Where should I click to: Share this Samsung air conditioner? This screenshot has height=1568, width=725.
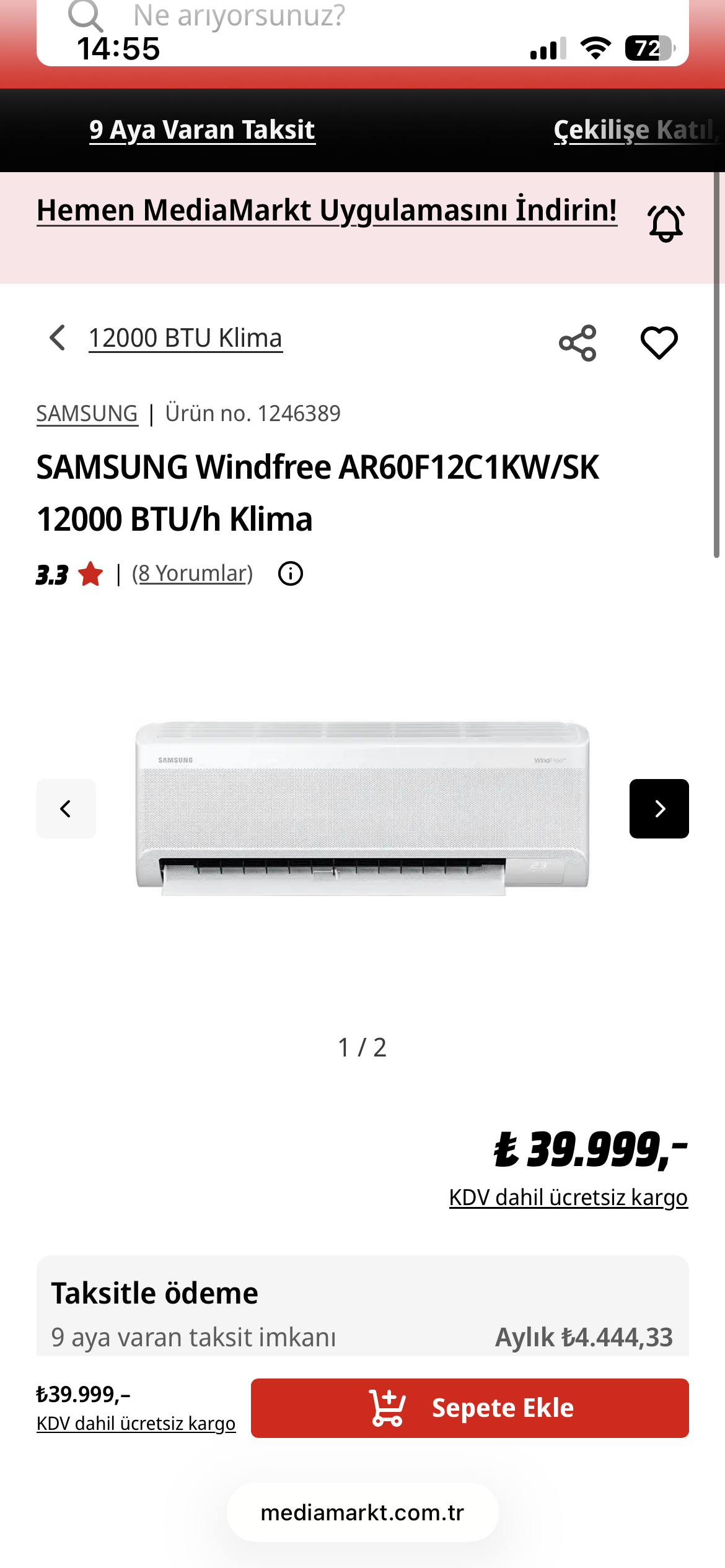tap(578, 343)
